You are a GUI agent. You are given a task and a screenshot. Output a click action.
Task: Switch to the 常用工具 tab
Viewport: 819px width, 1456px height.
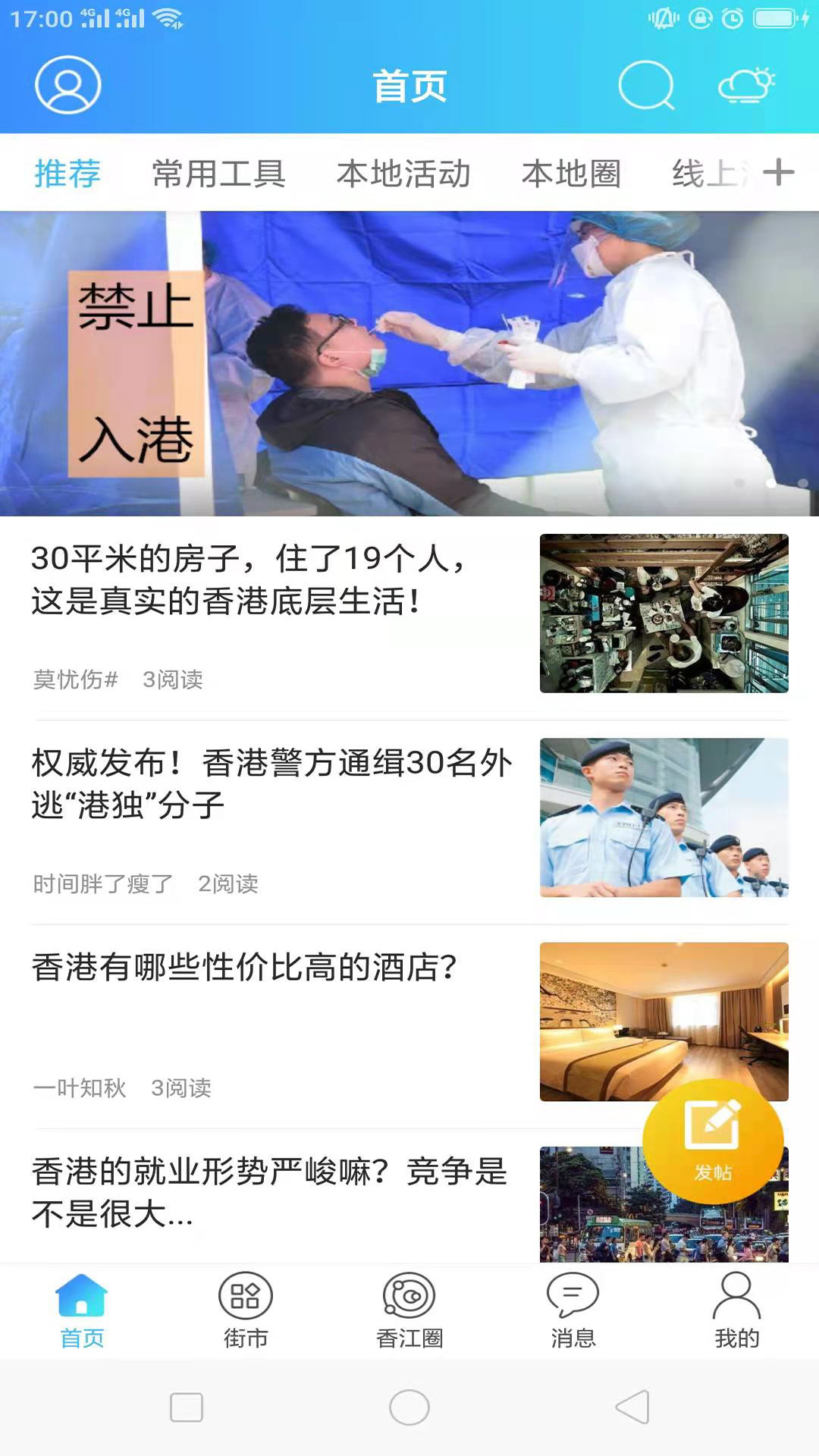pyautogui.click(x=218, y=174)
